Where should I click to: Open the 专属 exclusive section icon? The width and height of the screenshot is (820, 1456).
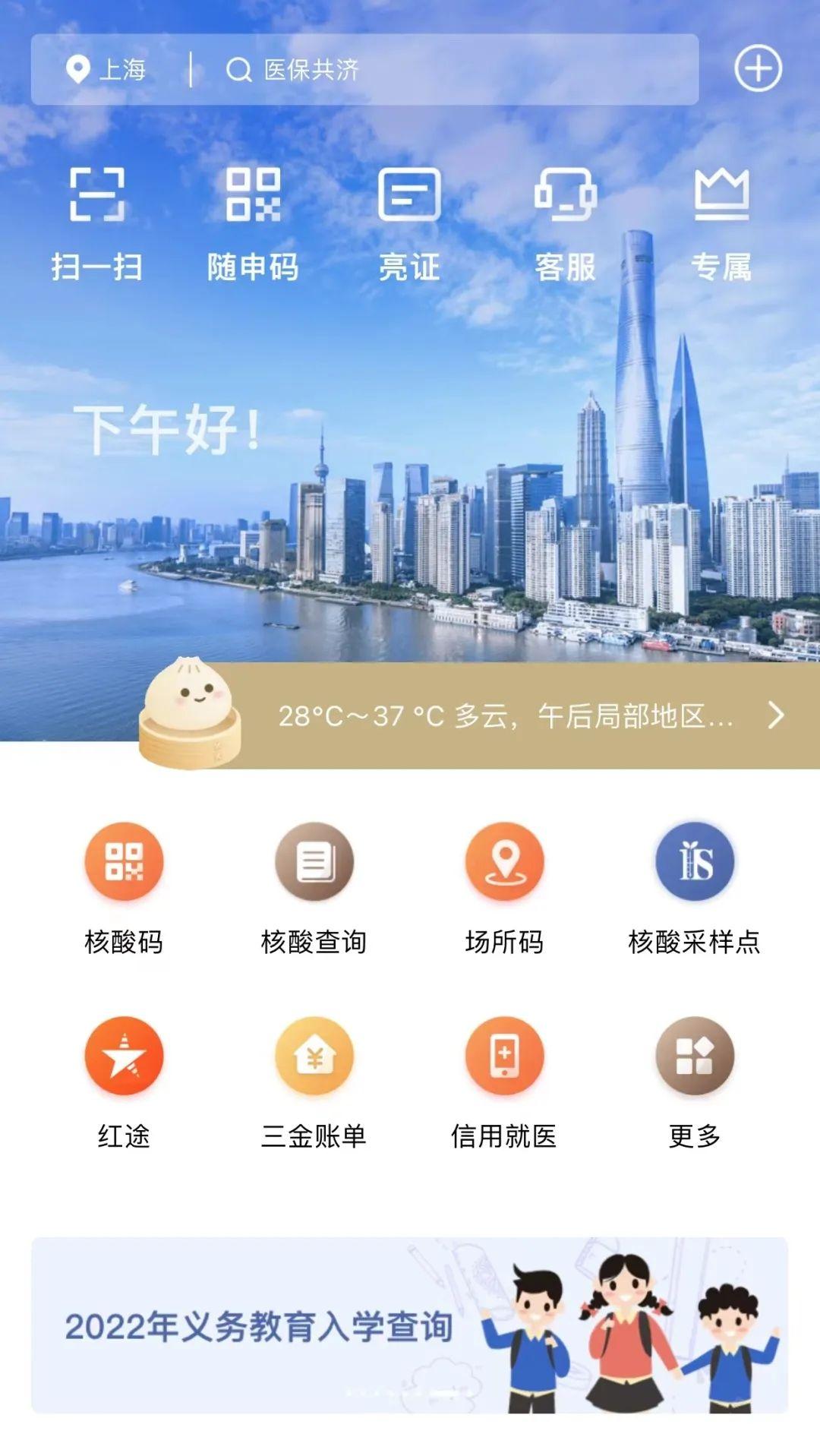tap(721, 220)
